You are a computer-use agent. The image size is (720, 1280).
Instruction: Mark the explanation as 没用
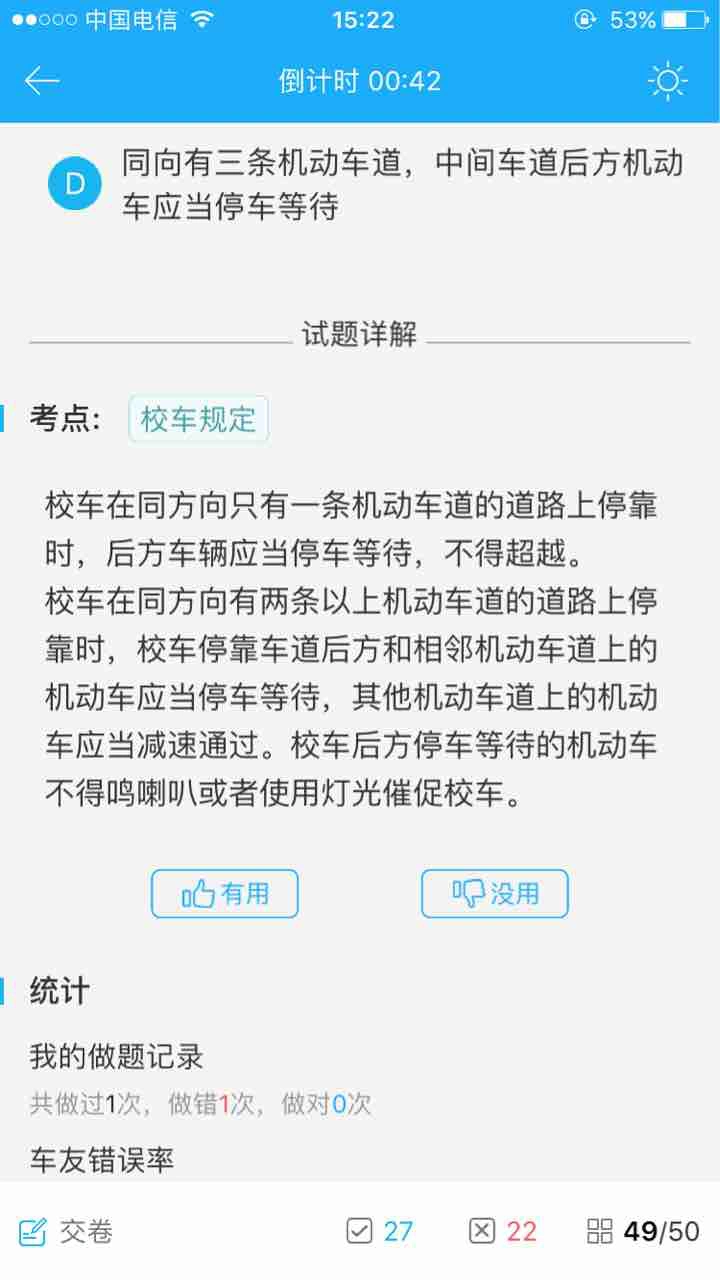pyautogui.click(x=495, y=893)
